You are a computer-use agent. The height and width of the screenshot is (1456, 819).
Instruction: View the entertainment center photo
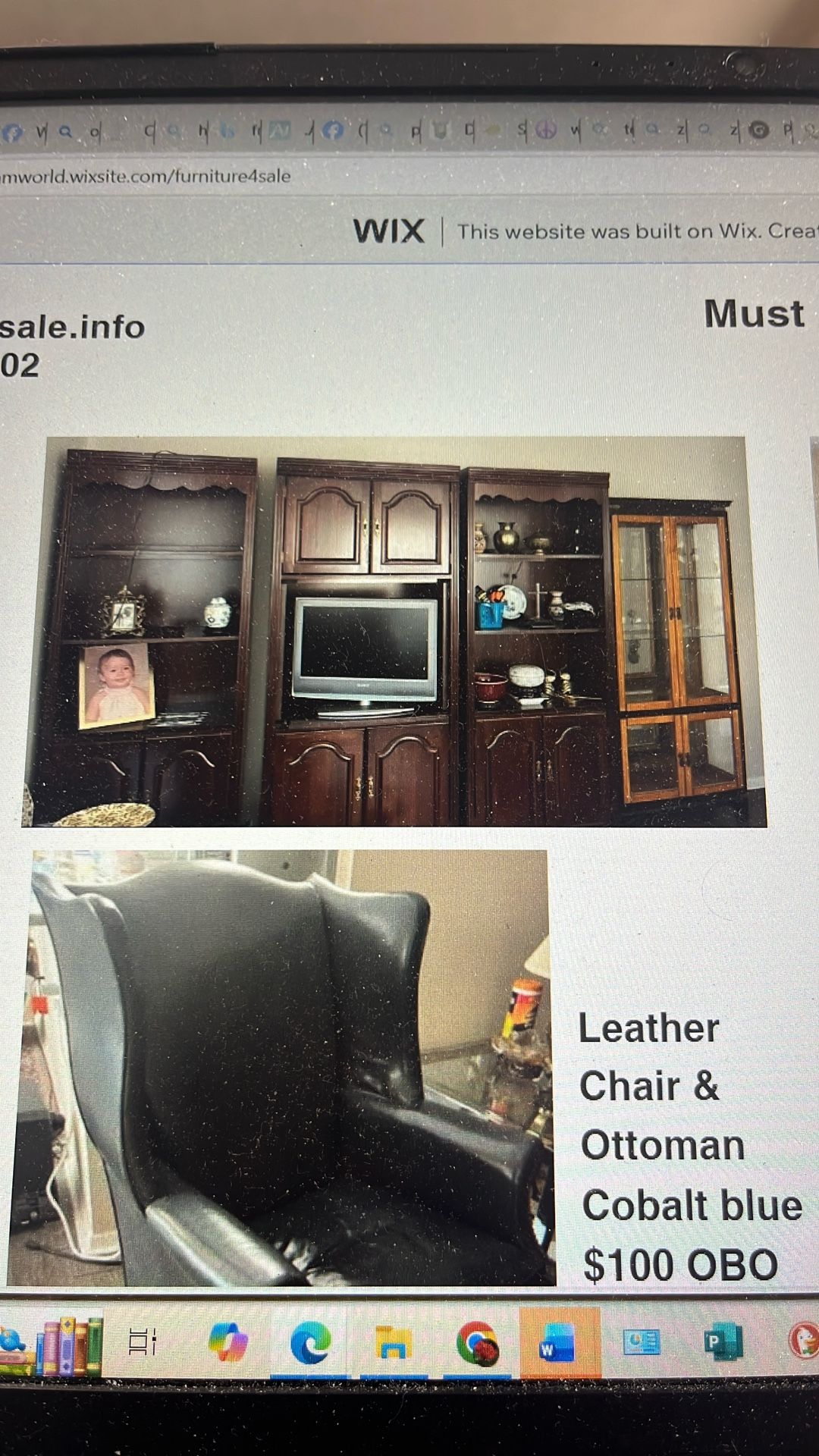click(x=394, y=632)
